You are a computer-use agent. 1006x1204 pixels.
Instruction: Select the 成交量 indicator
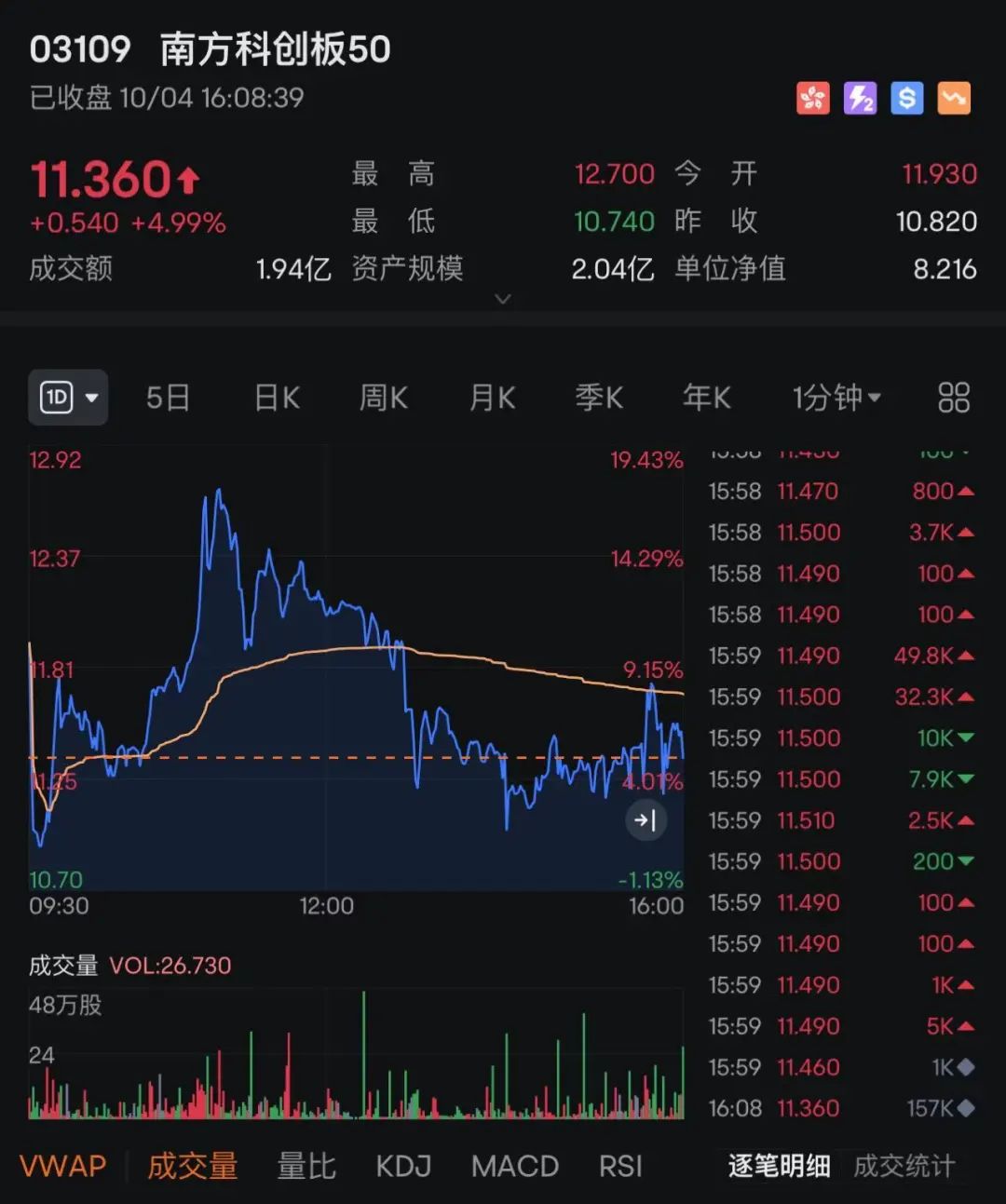click(x=193, y=1166)
